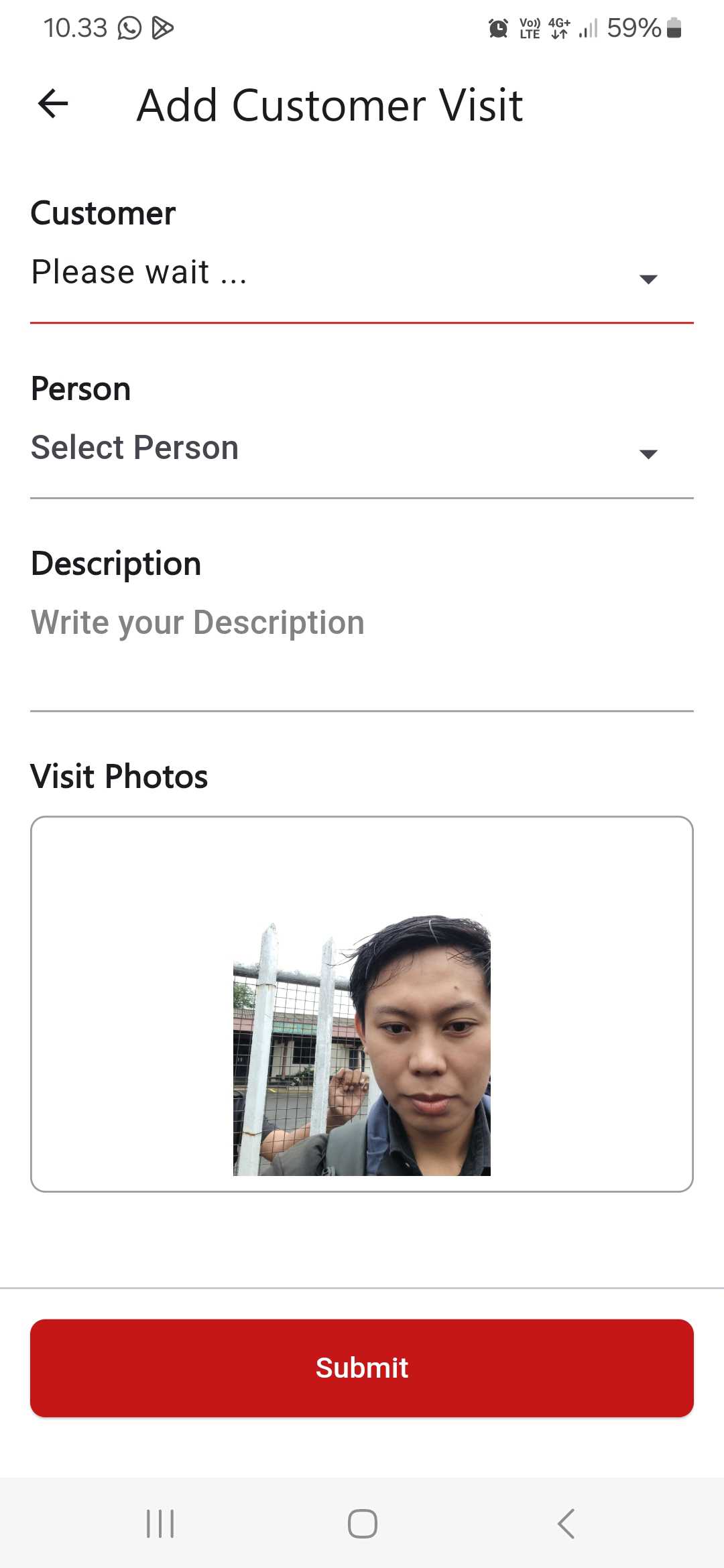The width and height of the screenshot is (724, 1568).
Task: Go back using the top arrow
Action: coord(53,104)
